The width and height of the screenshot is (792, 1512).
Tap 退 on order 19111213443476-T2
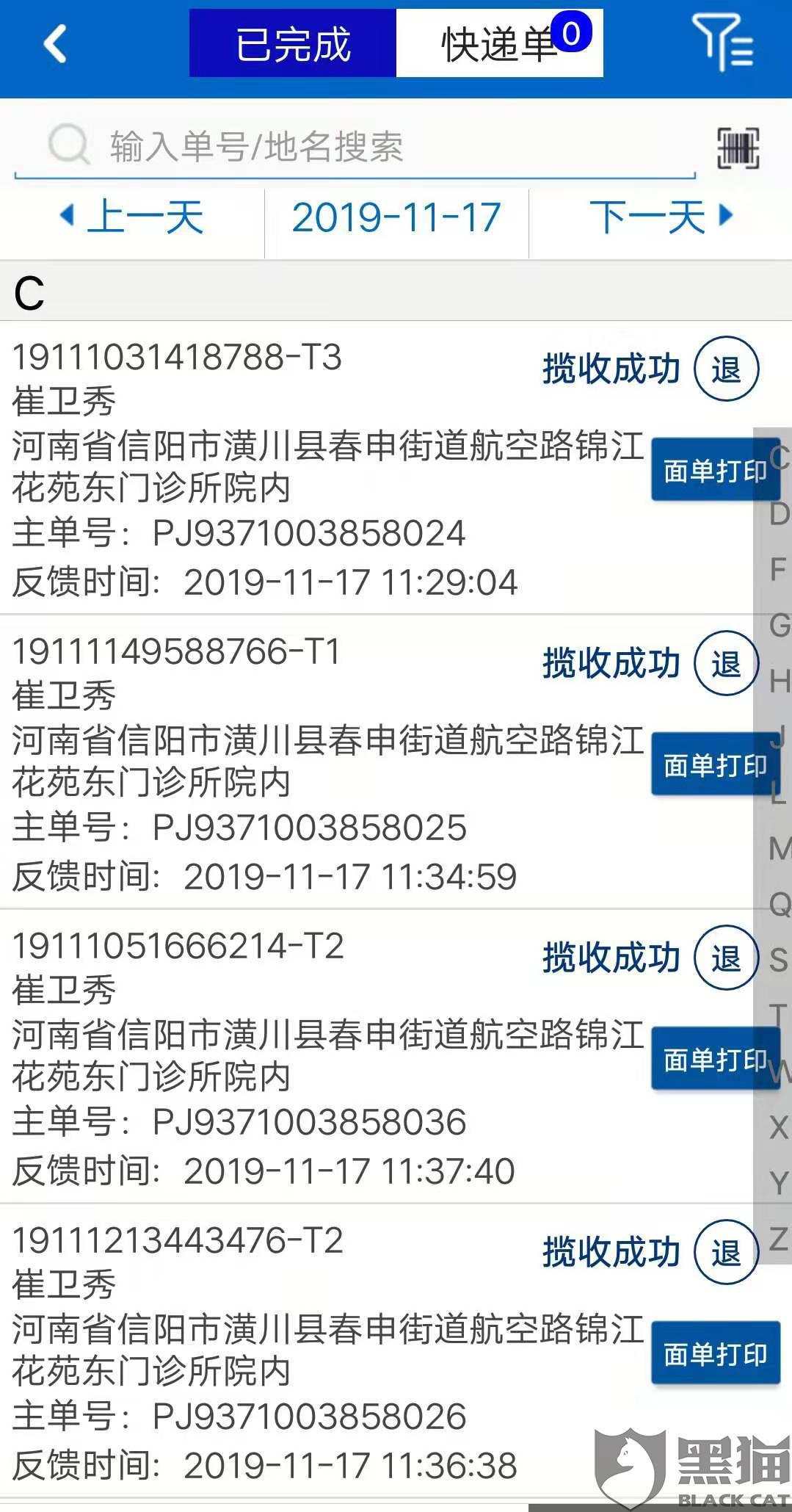[x=726, y=1253]
